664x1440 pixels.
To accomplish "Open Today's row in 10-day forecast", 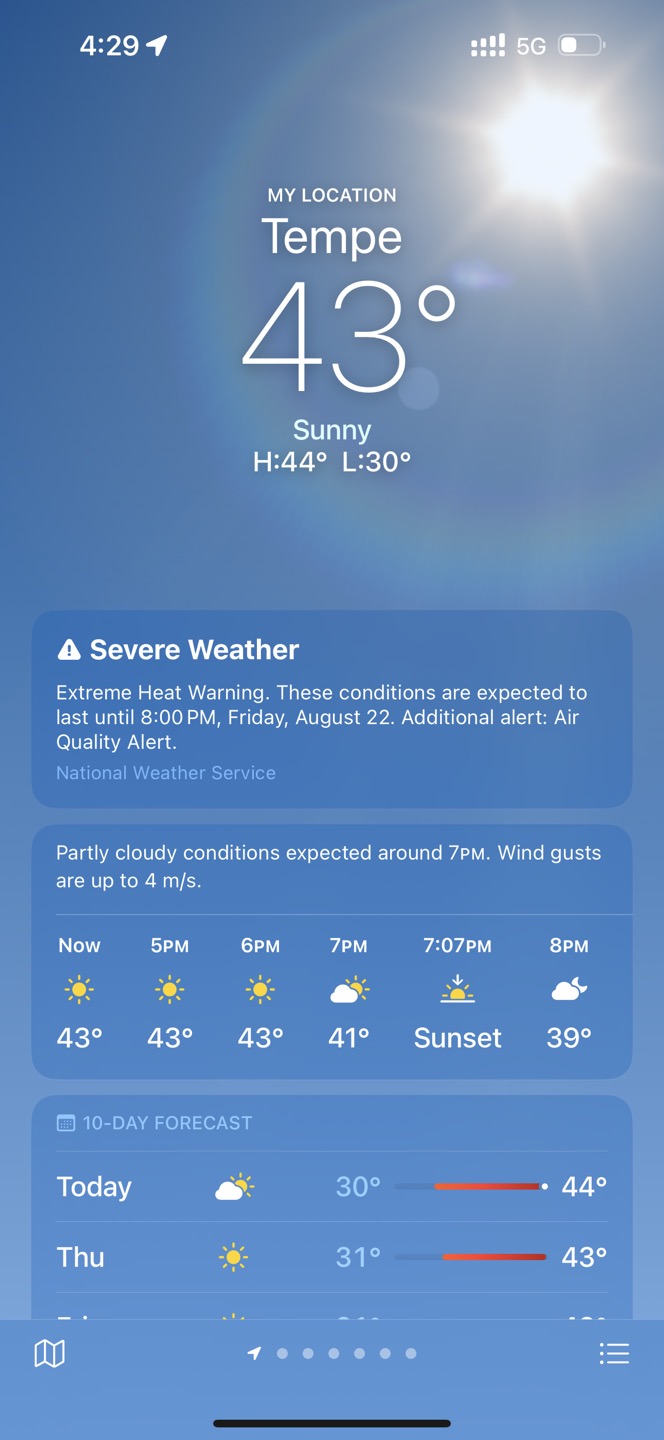I will [x=332, y=1187].
